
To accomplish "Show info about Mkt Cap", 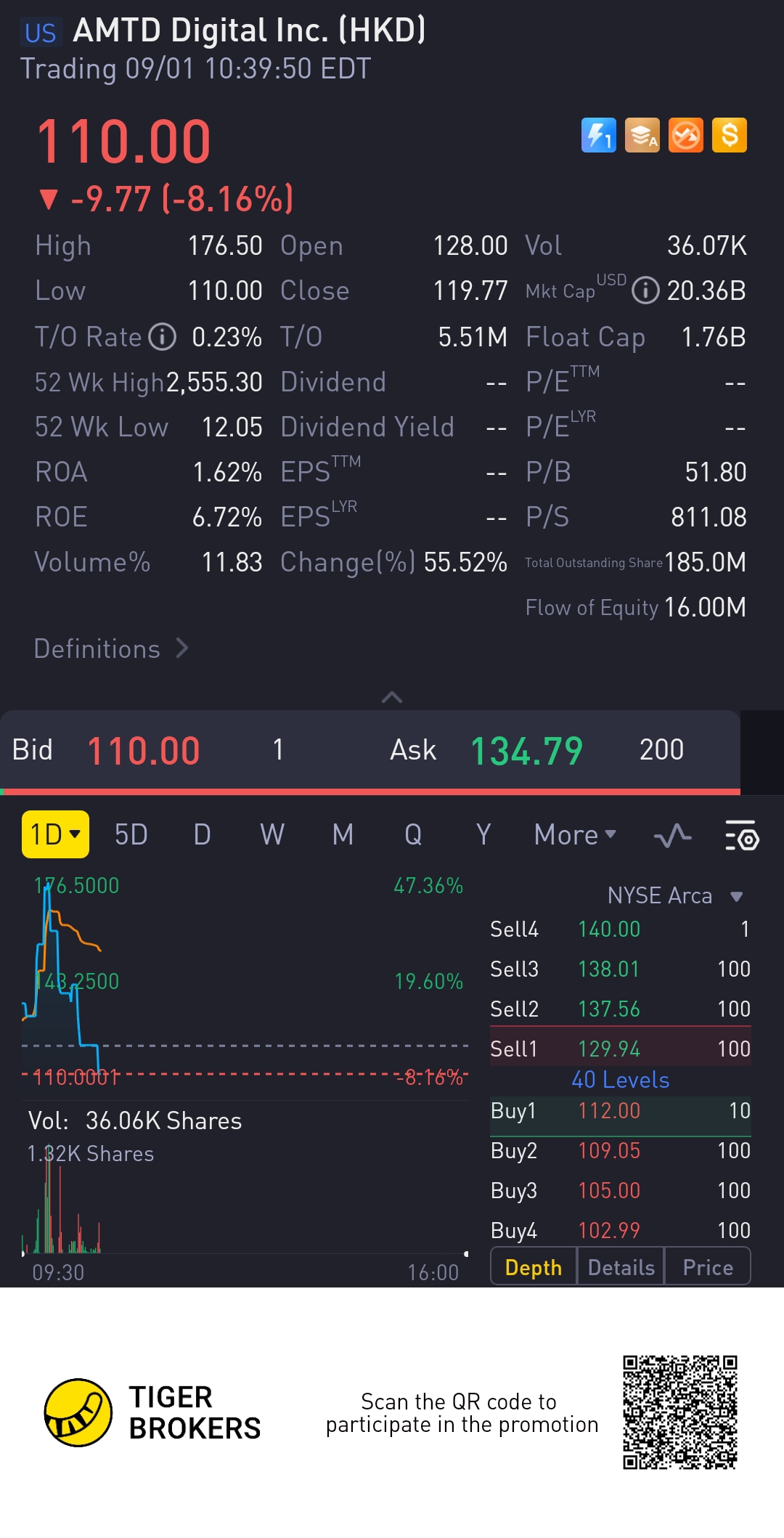I will pyautogui.click(x=645, y=291).
